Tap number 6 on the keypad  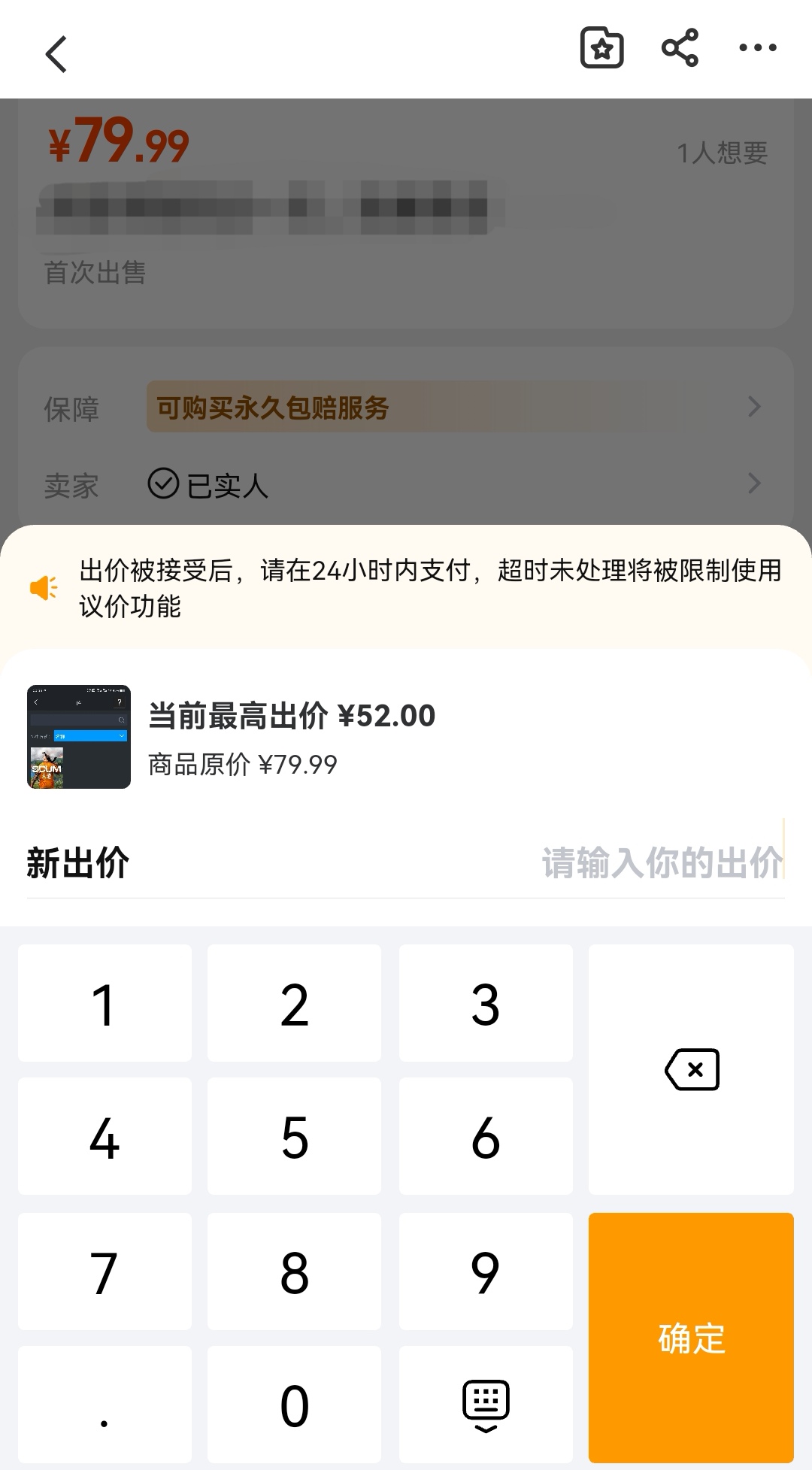pos(485,1137)
